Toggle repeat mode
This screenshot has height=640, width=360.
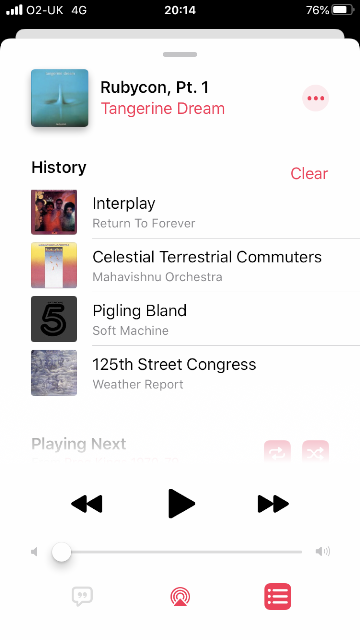(277, 453)
